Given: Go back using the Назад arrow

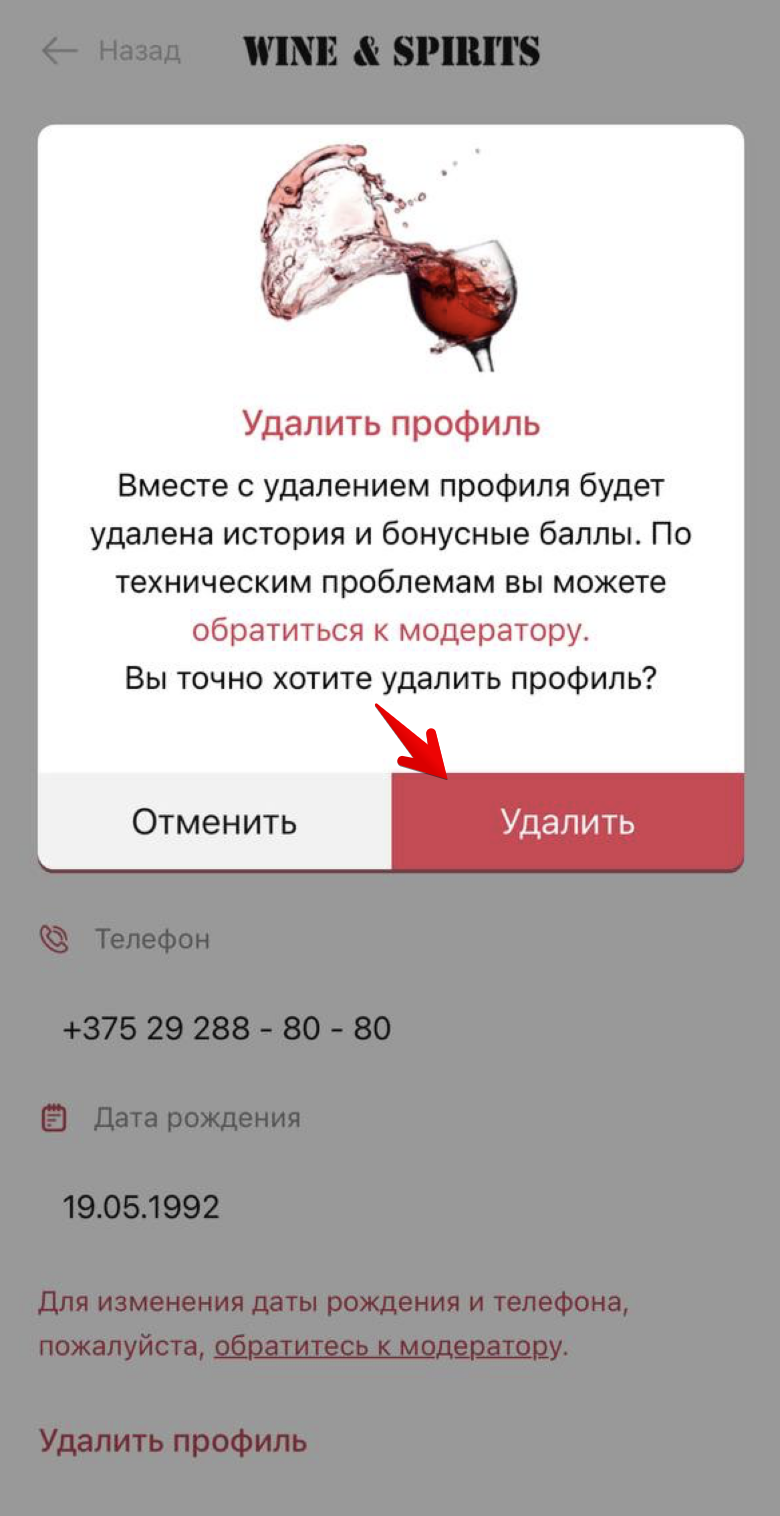Looking at the screenshot, I should click(x=62, y=51).
